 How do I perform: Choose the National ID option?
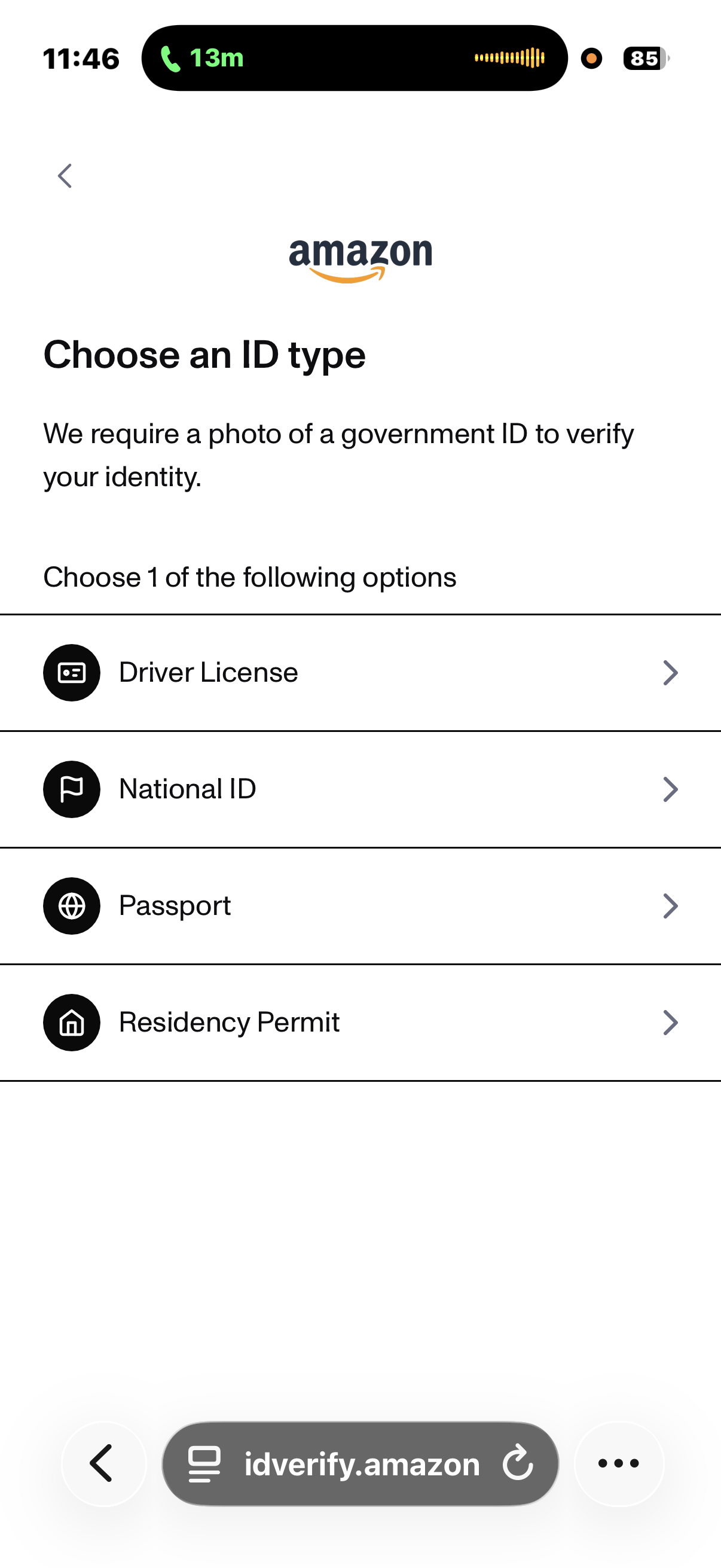point(360,789)
